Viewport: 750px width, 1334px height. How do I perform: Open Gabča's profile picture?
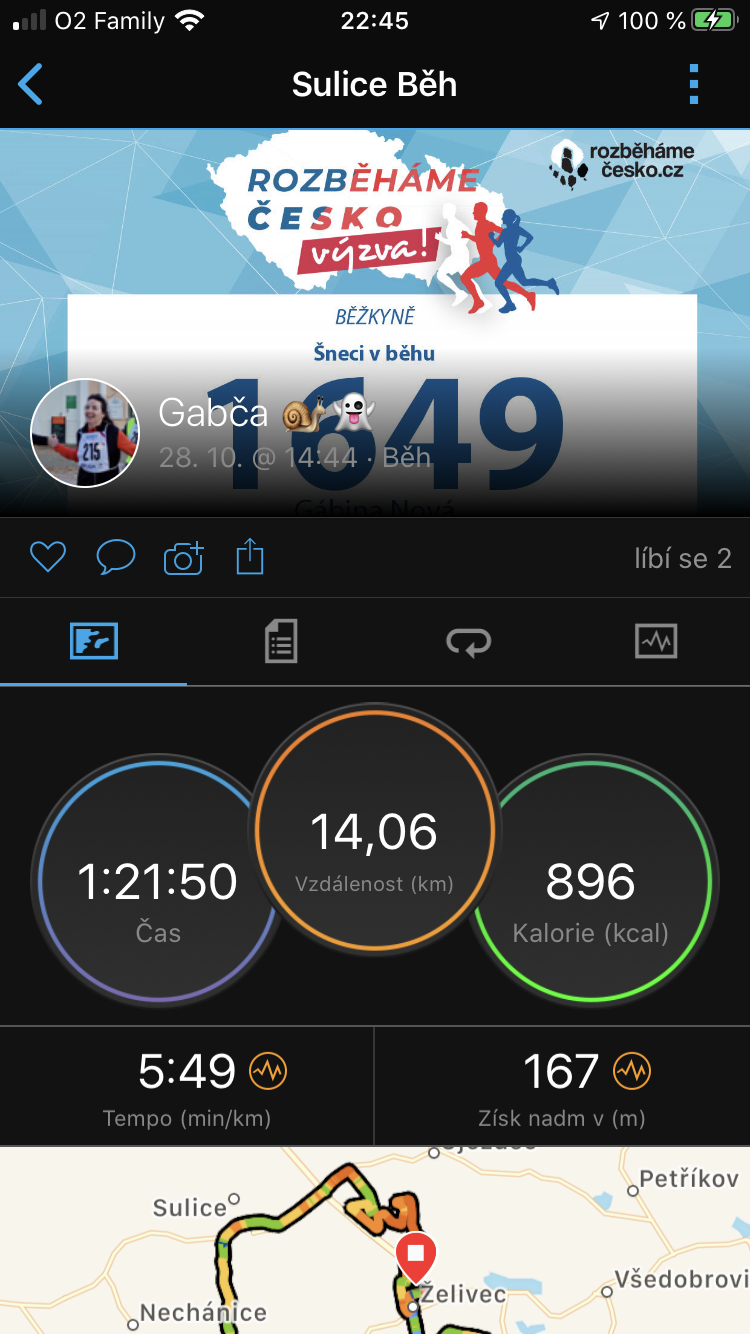pyautogui.click(x=85, y=433)
